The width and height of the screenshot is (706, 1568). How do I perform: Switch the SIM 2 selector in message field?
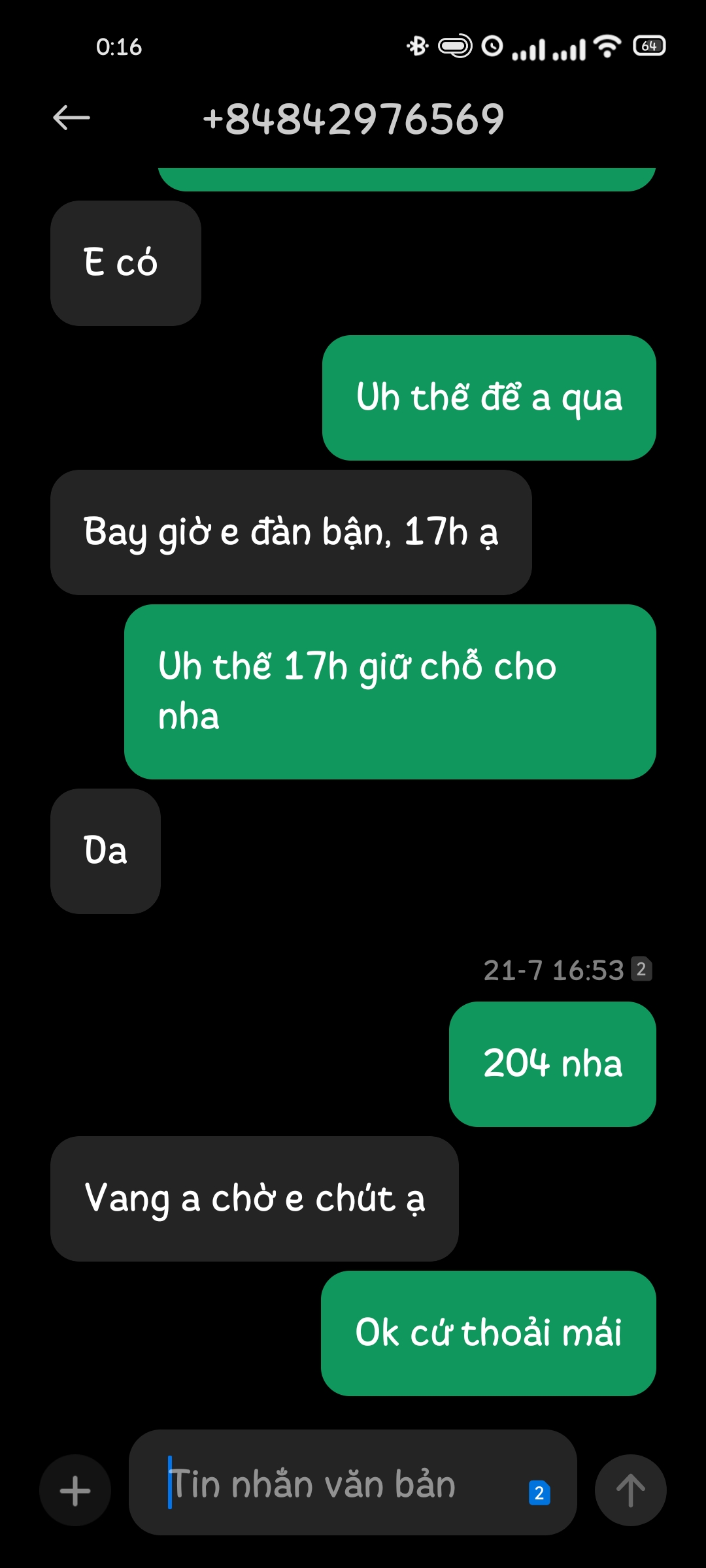click(539, 1493)
